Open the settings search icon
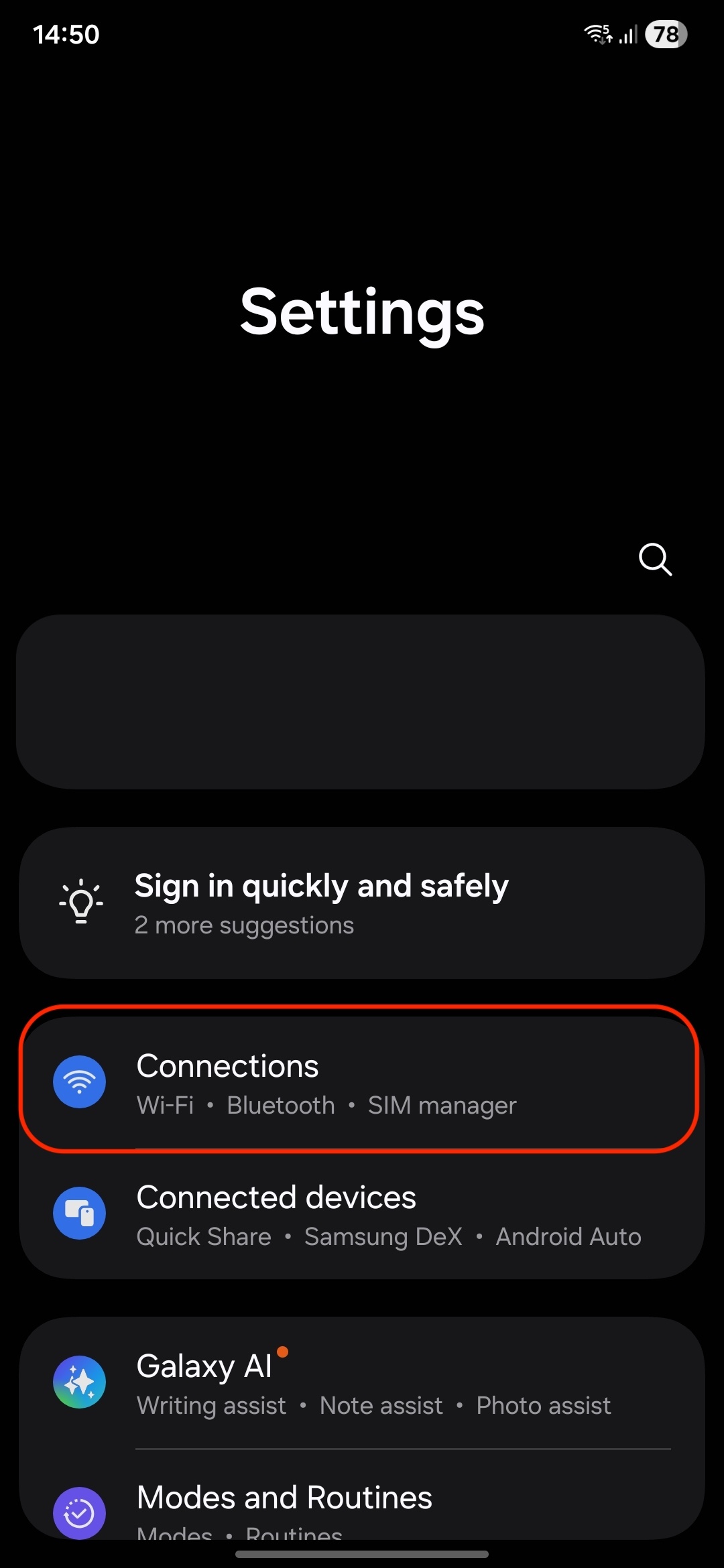The width and height of the screenshot is (724, 1568). click(x=654, y=560)
